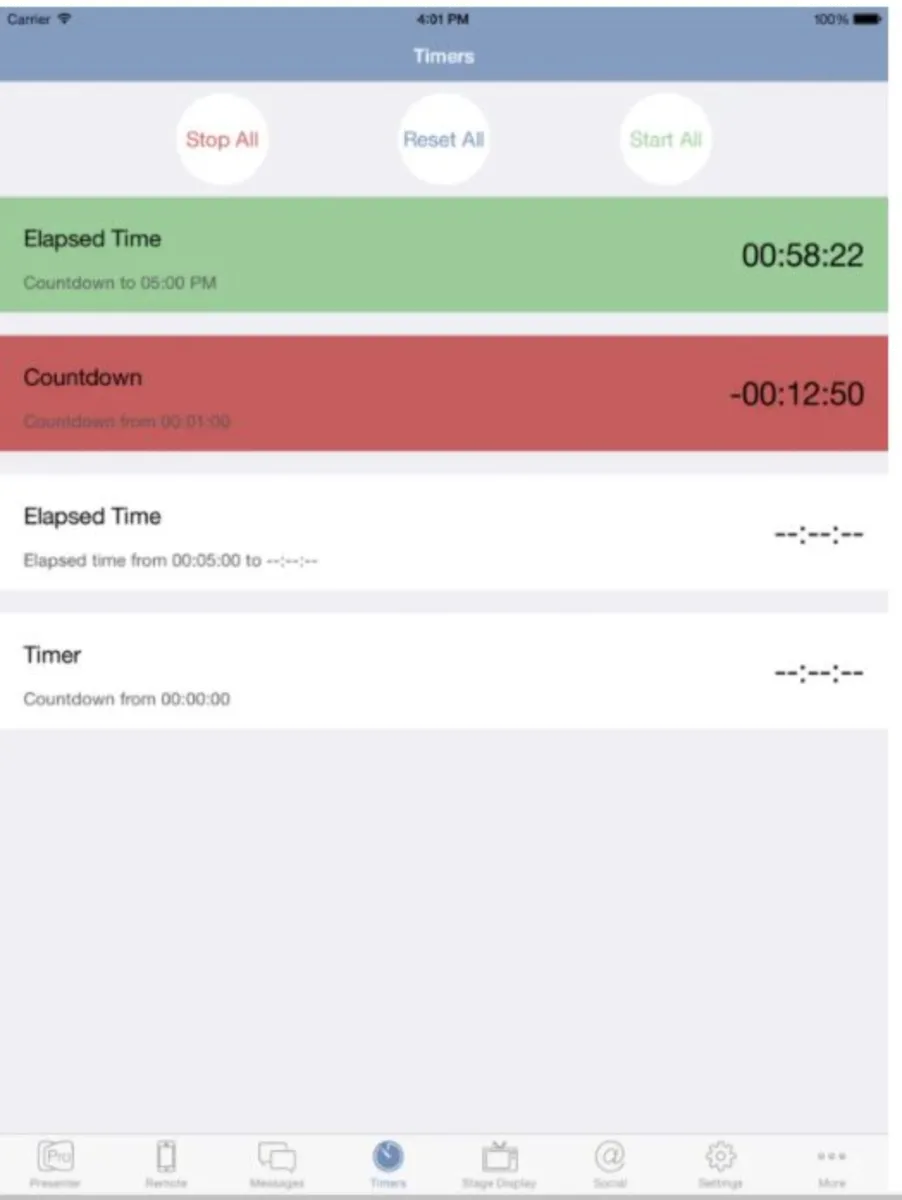Switch to the Presenter tab
Viewport: 902px width, 1200px height.
(55, 1162)
